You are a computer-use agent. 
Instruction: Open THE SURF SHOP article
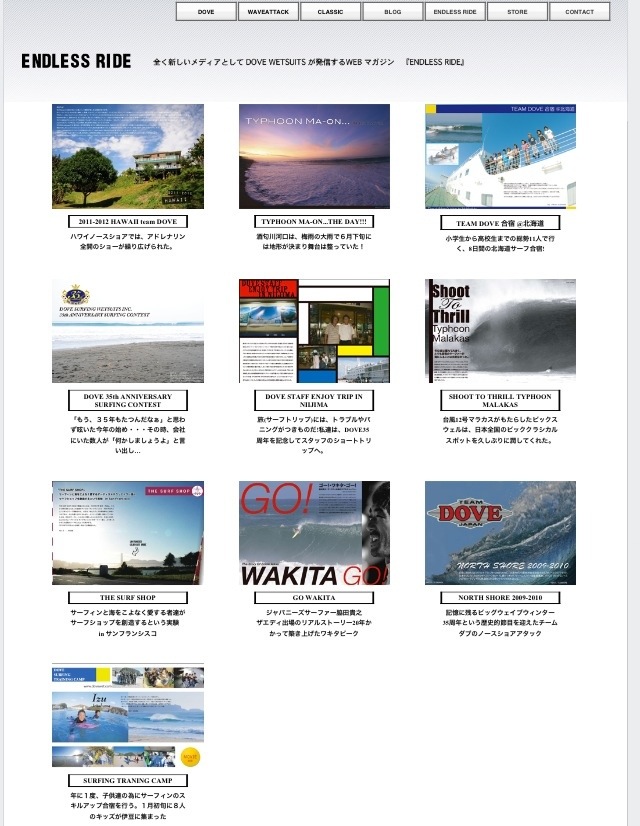pos(128,597)
